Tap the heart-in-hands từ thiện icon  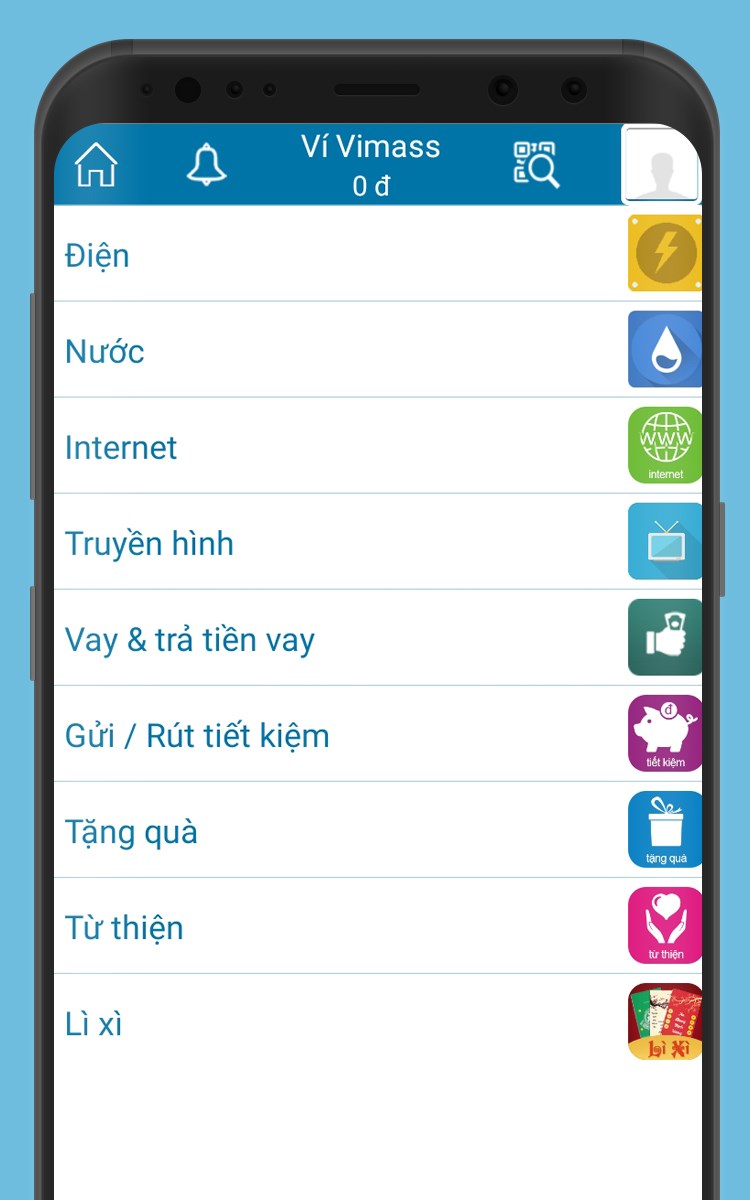click(665, 925)
